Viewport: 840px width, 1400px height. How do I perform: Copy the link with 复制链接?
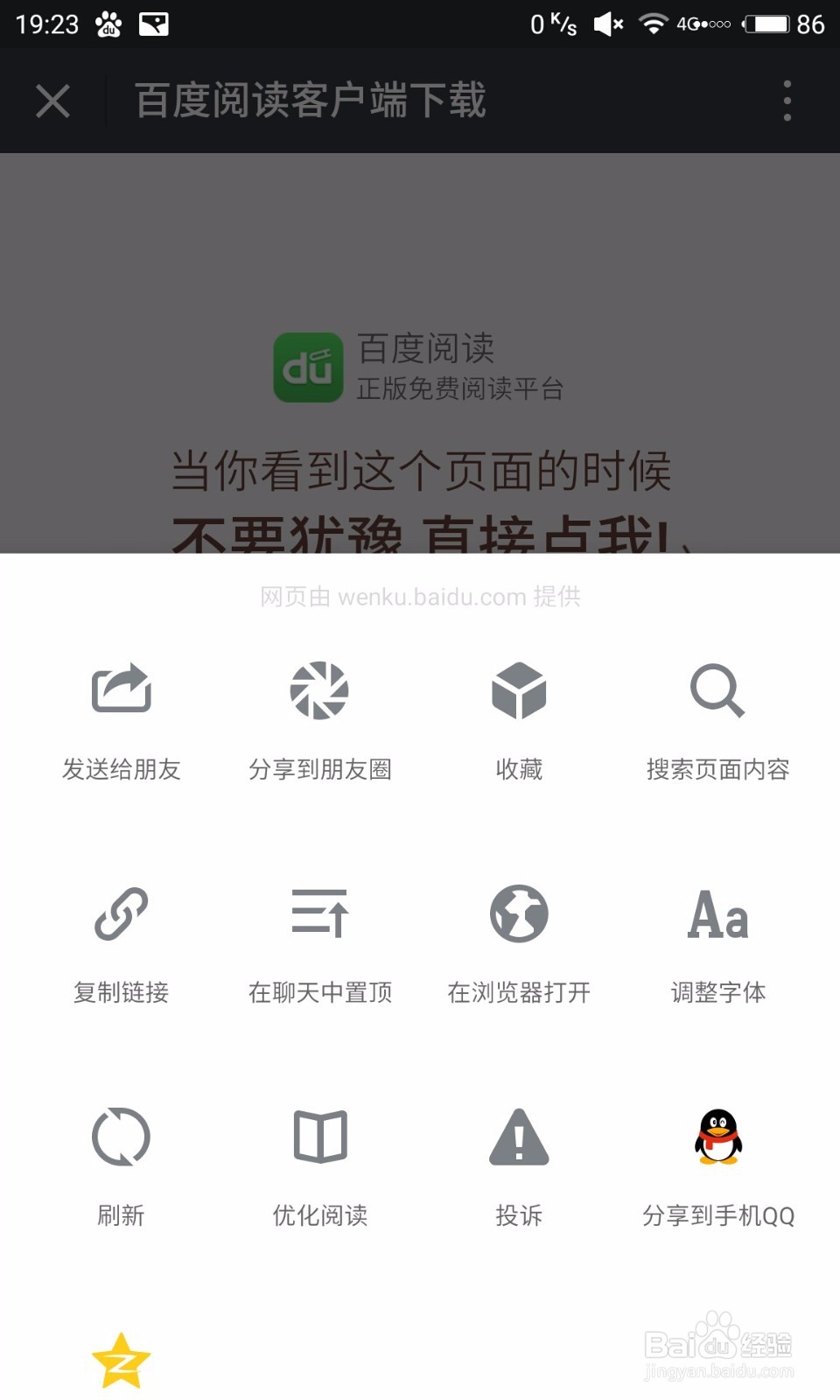pyautogui.click(x=120, y=913)
